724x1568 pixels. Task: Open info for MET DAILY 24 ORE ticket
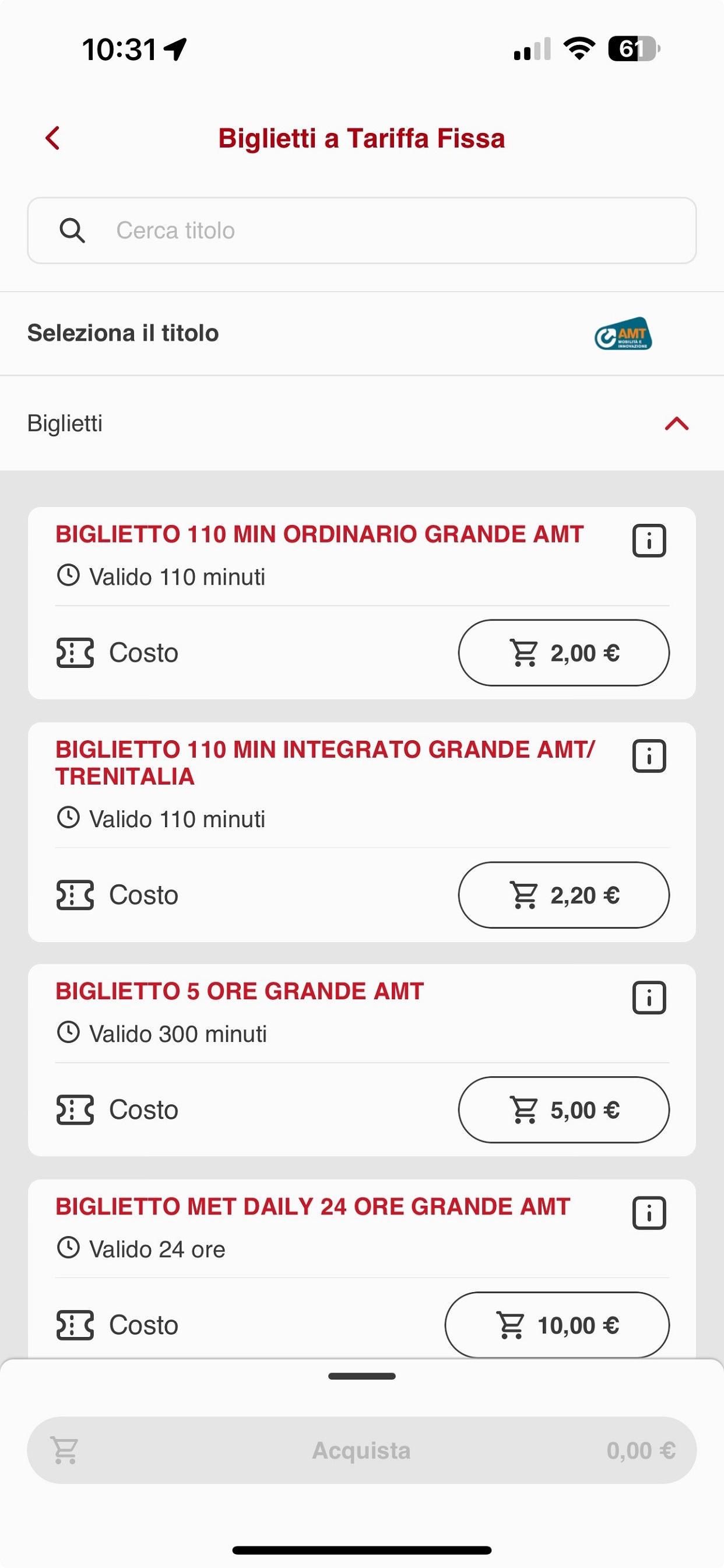point(649,1213)
